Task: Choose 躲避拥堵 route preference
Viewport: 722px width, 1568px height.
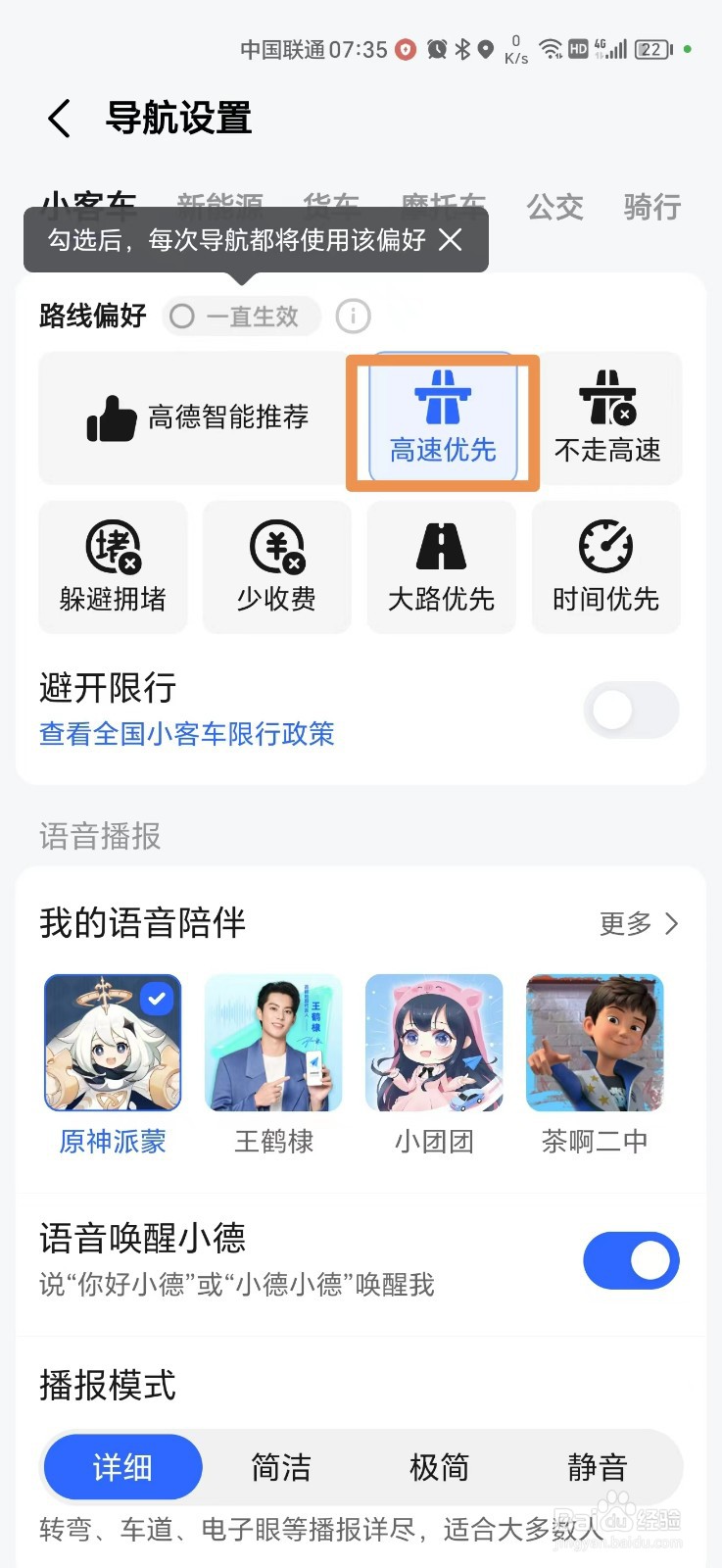Action: pyautogui.click(x=113, y=566)
